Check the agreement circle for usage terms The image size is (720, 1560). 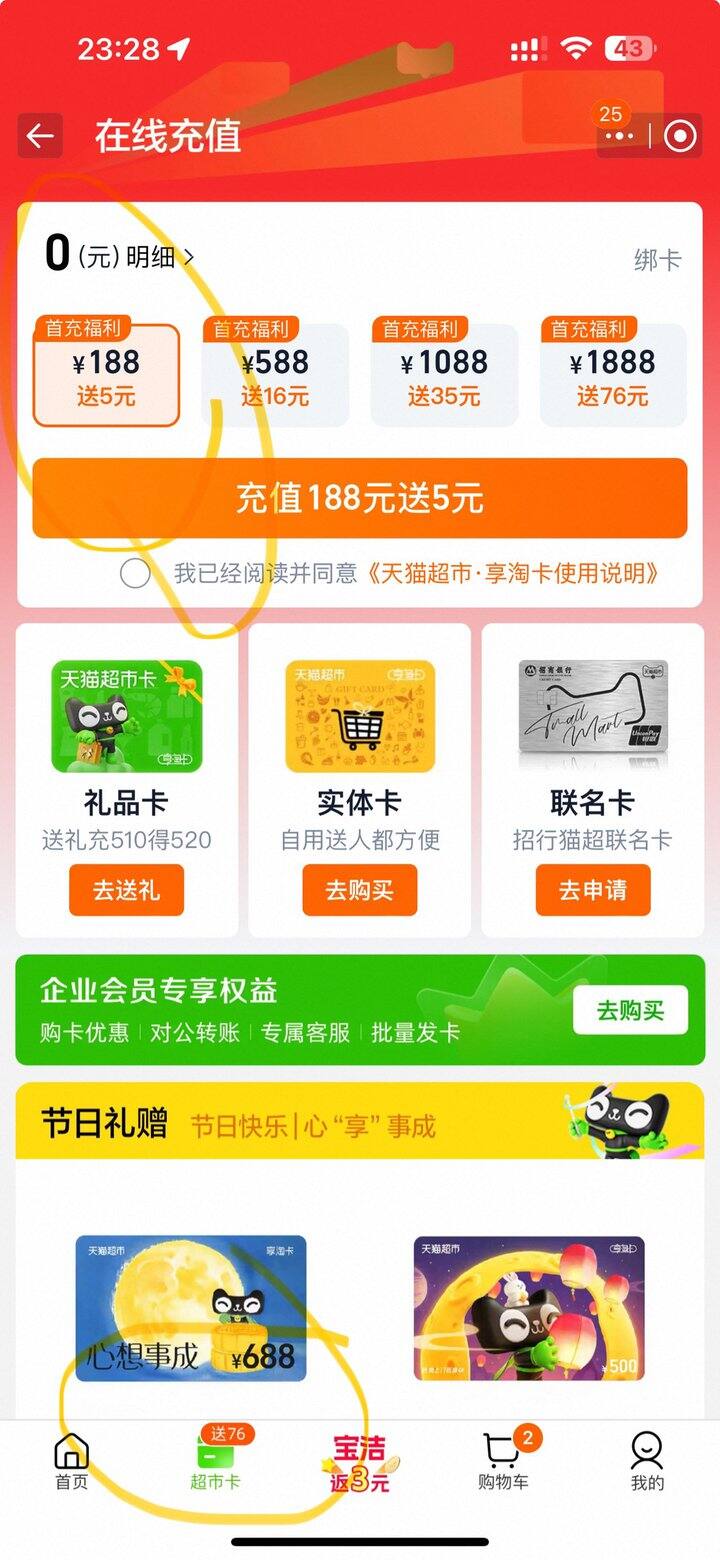pyautogui.click(x=135, y=573)
